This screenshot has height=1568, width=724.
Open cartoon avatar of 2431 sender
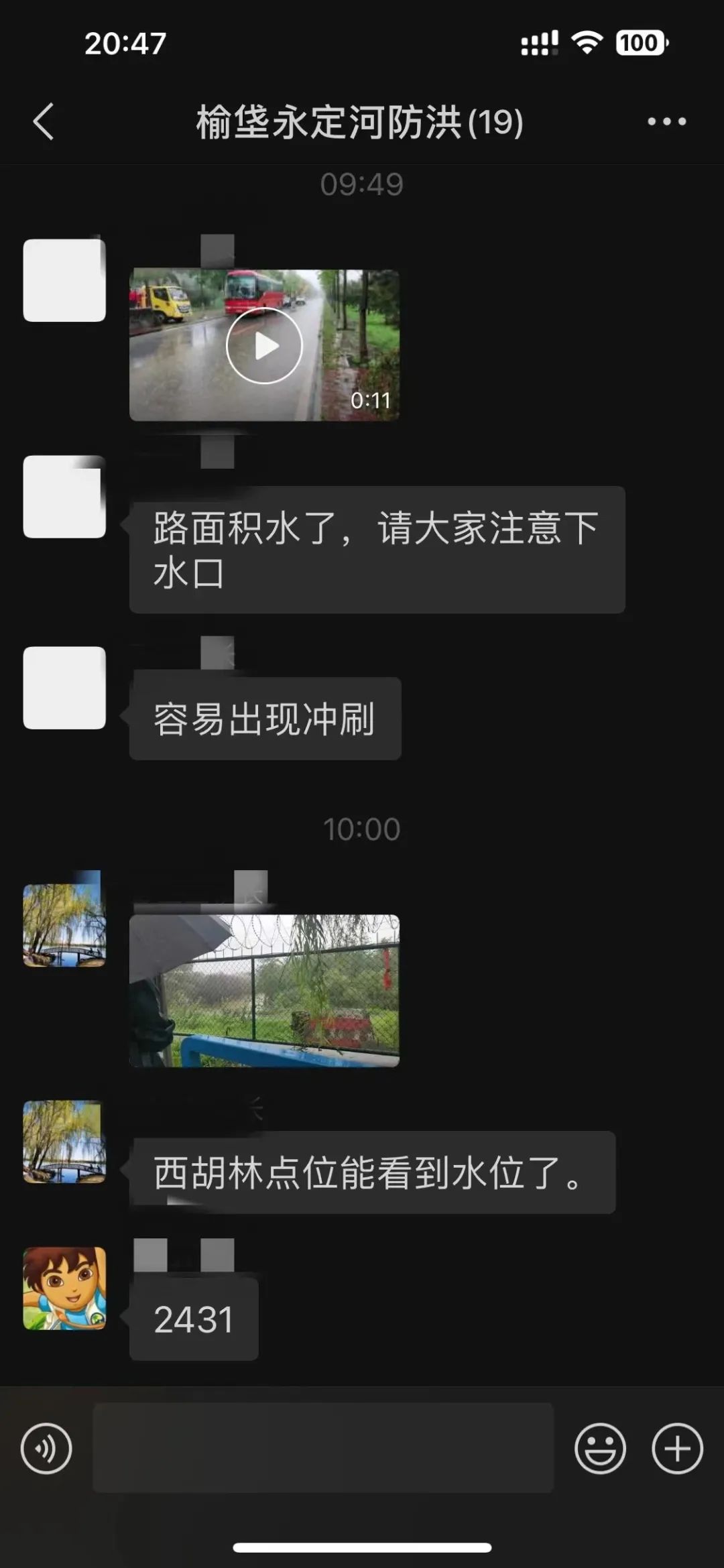[64, 1288]
